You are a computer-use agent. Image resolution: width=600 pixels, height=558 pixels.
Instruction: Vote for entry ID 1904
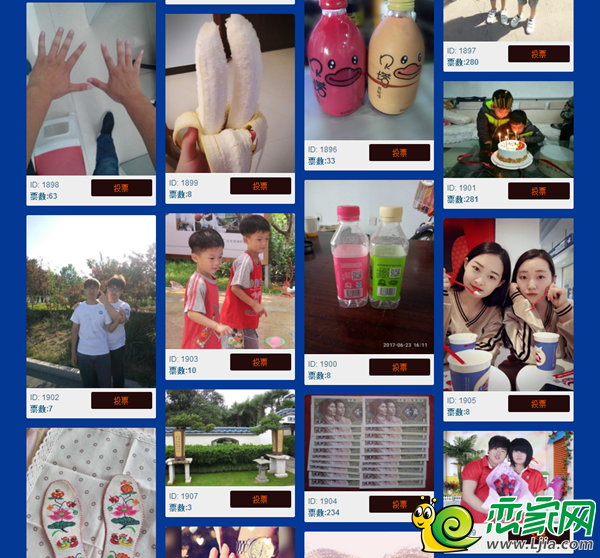pyautogui.click(x=399, y=504)
